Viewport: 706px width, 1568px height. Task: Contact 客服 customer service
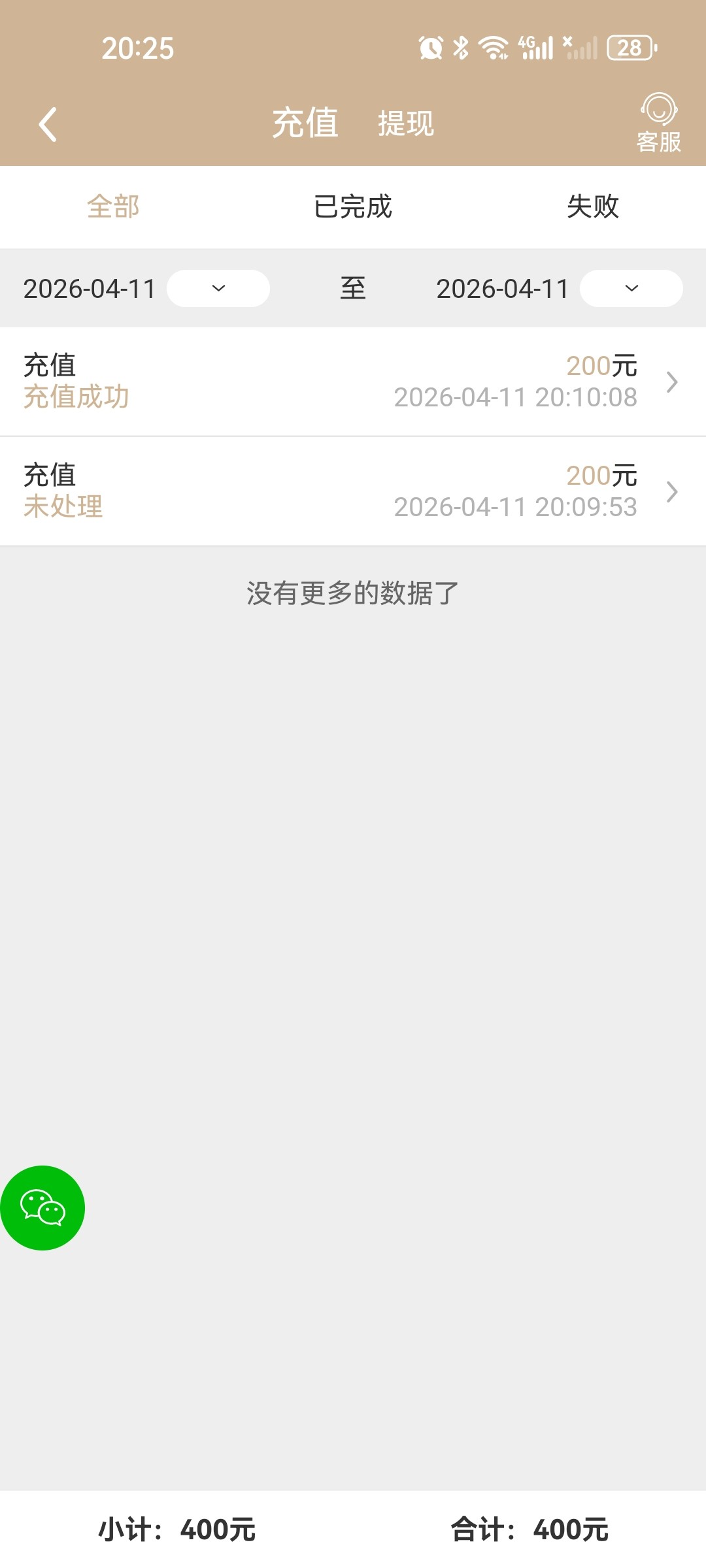pyautogui.click(x=658, y=123)
